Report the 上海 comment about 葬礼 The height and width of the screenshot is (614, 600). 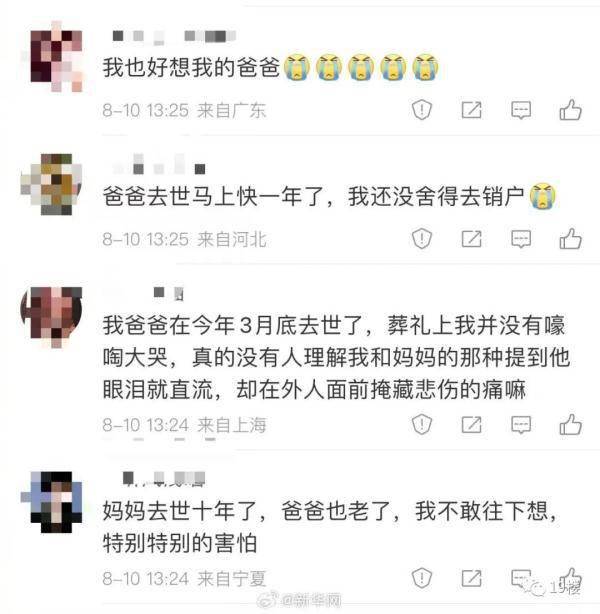422,425
